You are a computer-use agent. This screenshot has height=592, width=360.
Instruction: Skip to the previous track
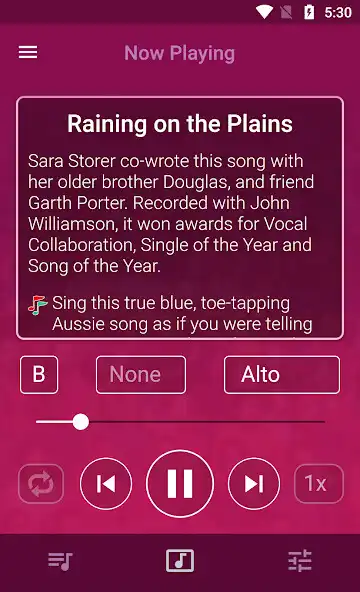coord(106,484)
